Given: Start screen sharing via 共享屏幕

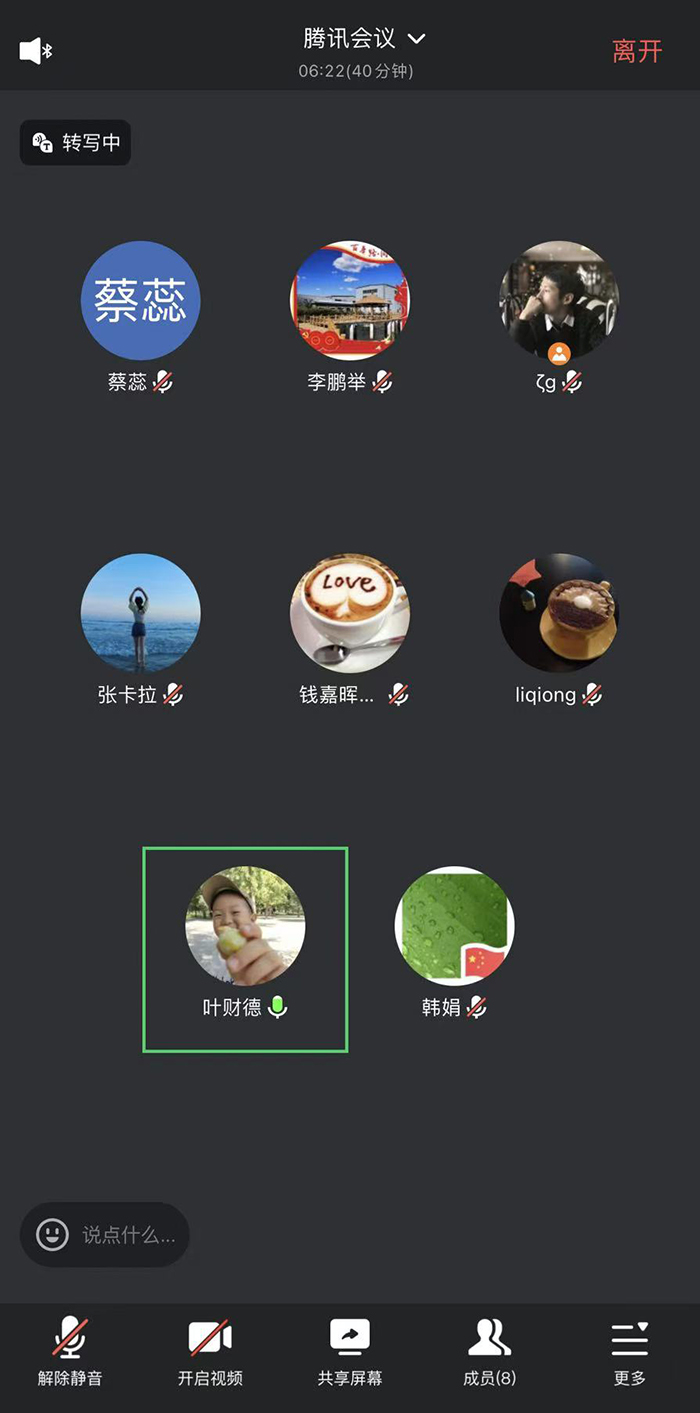Looking at the screenshot, I should click(x=350, y=1350).
